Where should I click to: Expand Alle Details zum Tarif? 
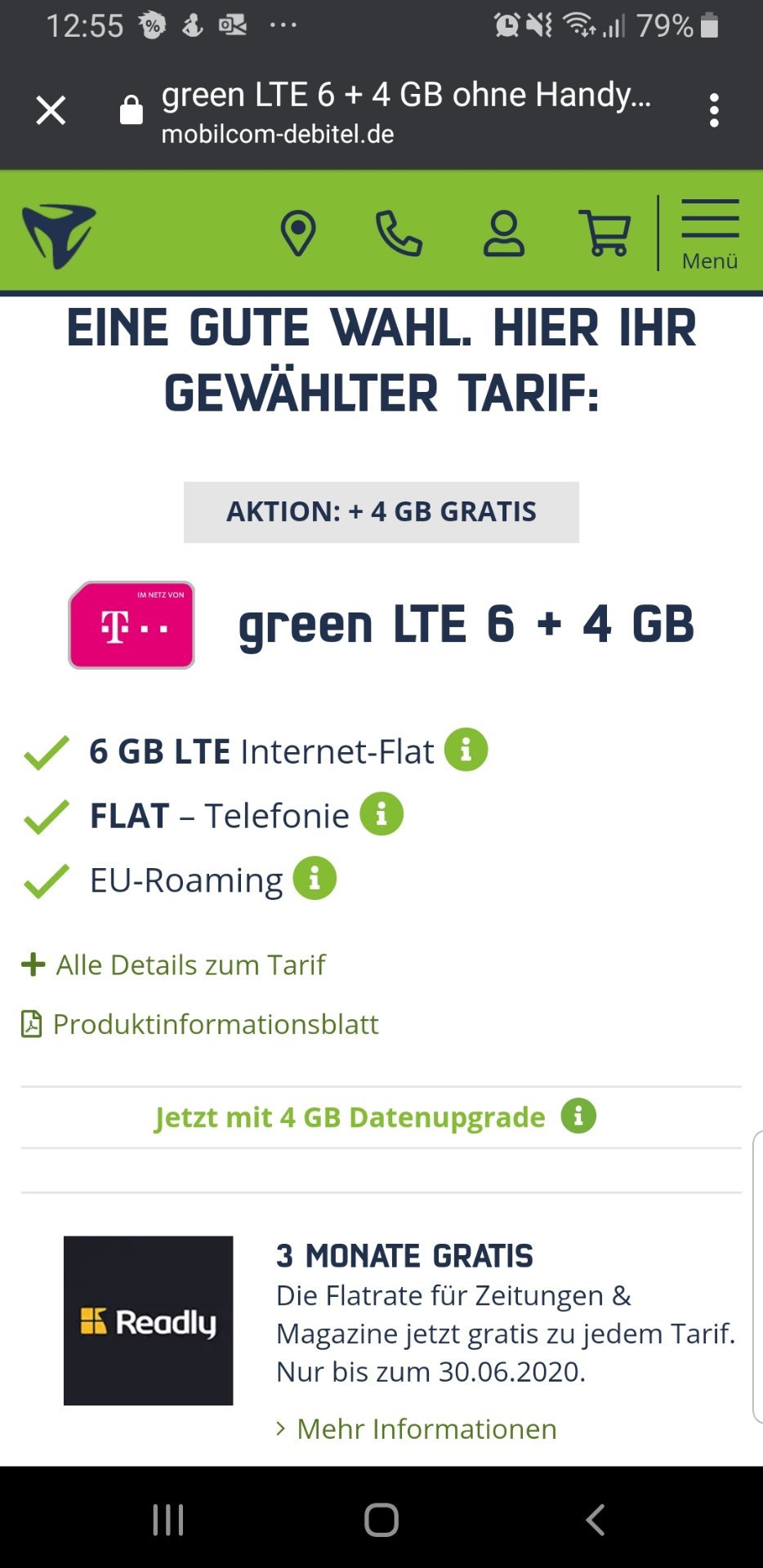(x=173, y=965)
